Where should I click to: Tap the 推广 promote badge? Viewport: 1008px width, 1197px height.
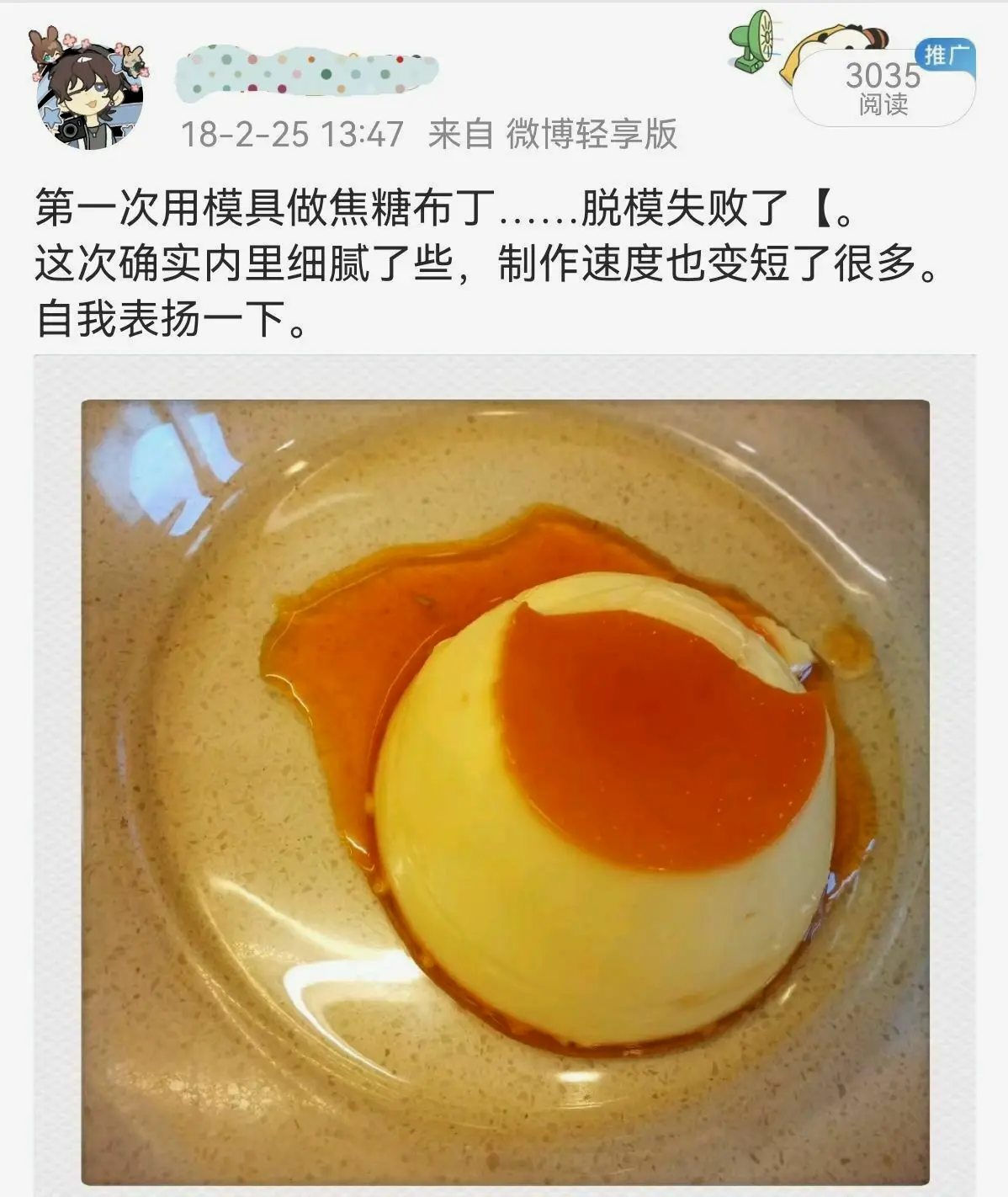click(x=944, y=56)
